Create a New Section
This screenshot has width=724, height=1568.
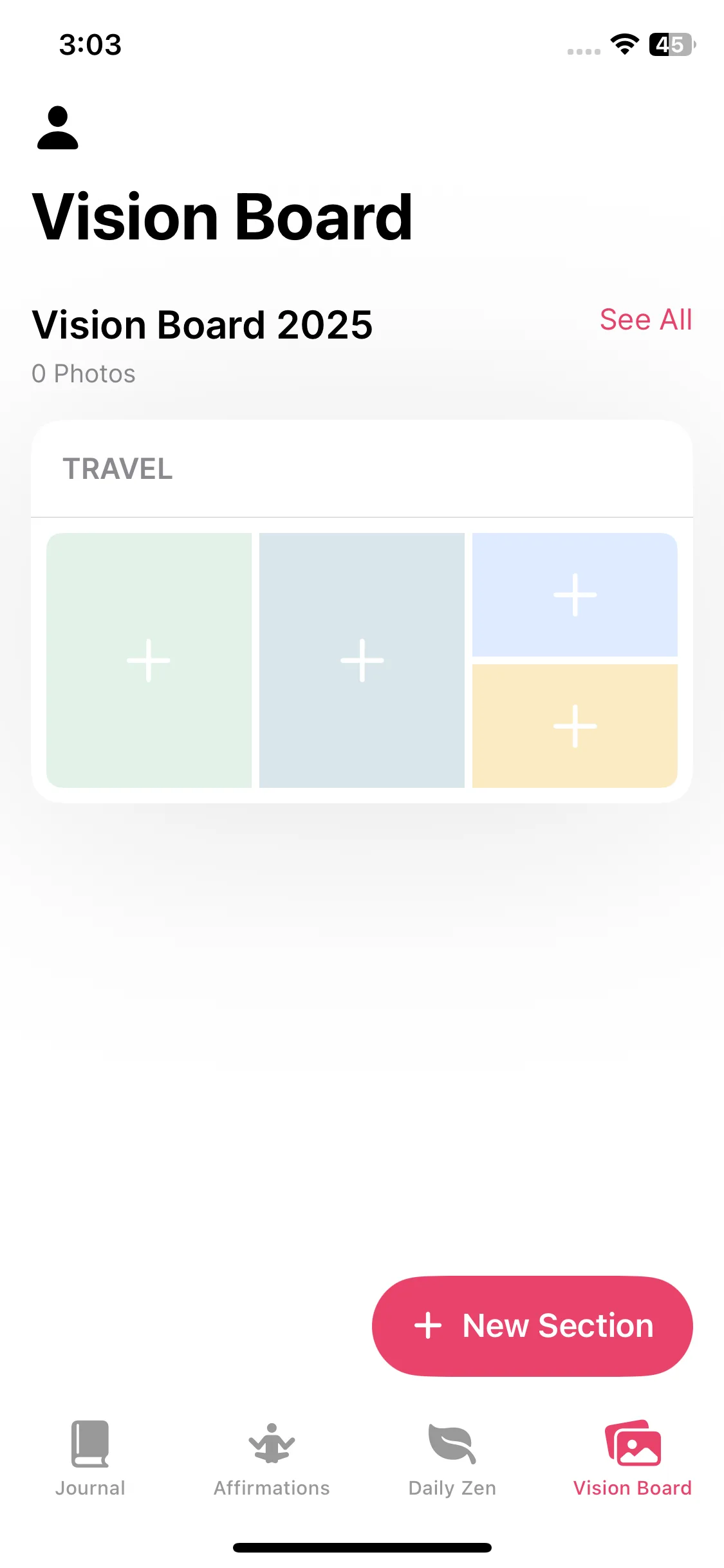pyautogui.click(x=532, y=1326)
